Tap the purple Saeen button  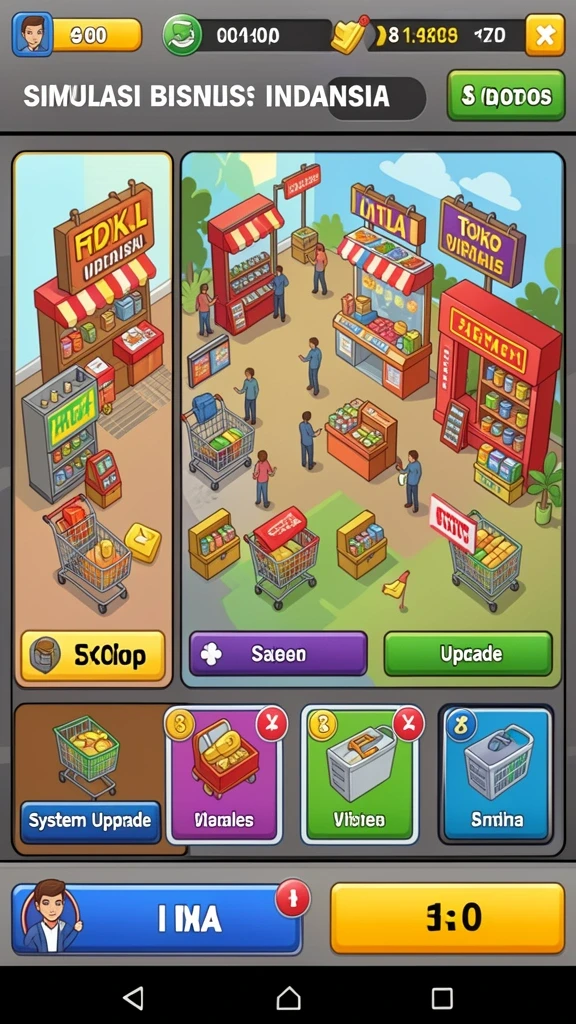click(x=278, y=654)
